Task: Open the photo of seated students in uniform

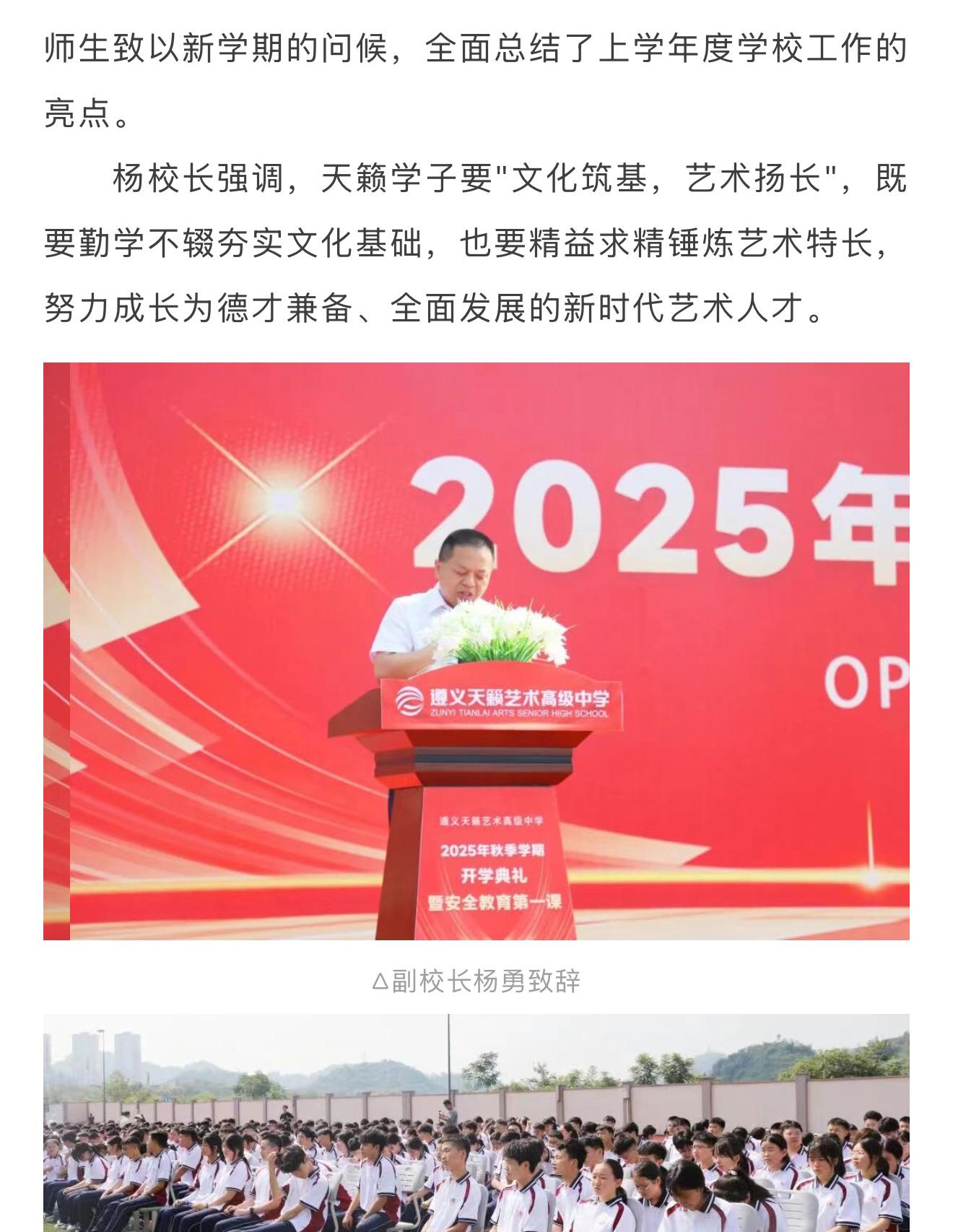Action: (476, 1123)
